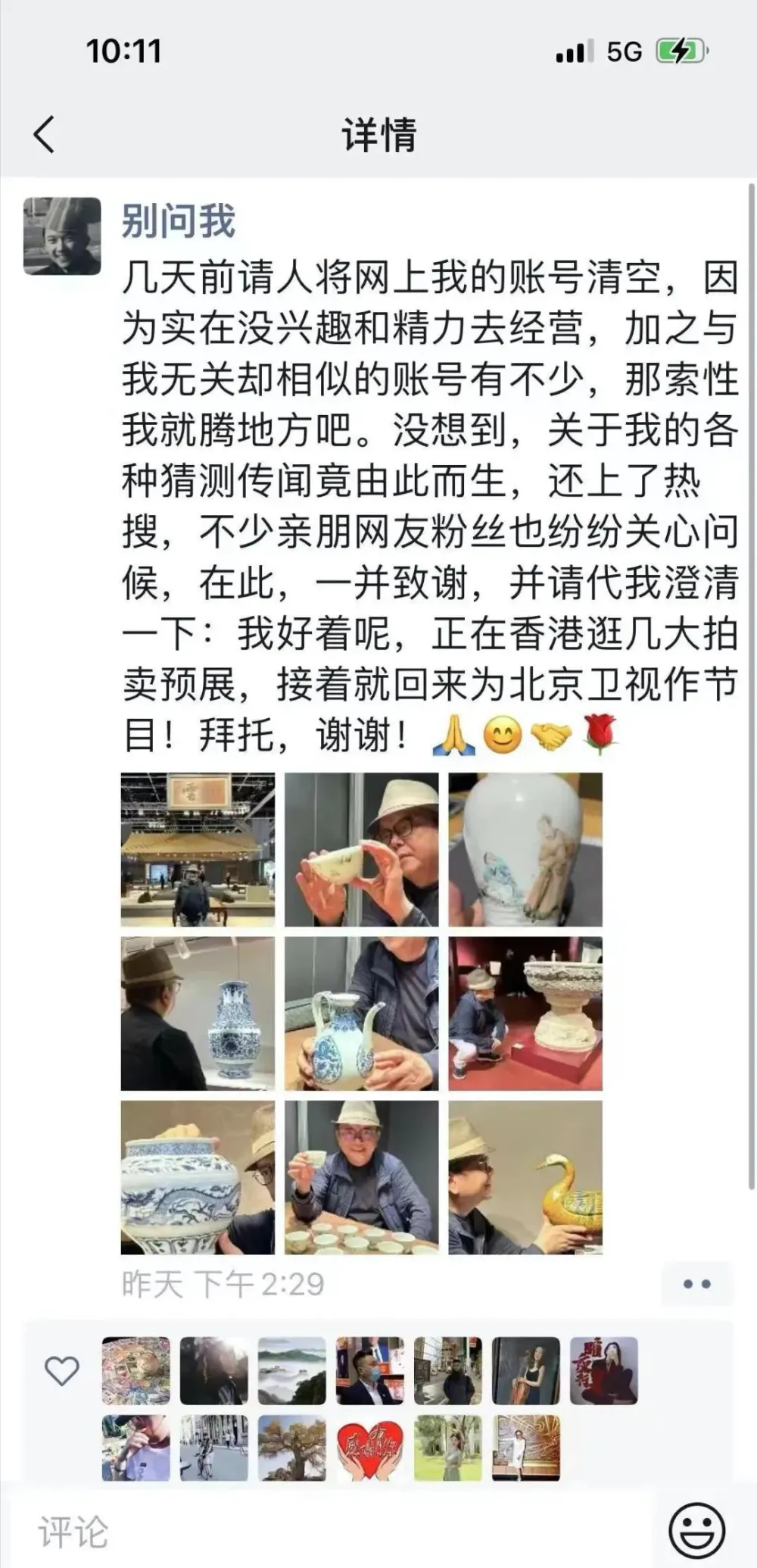Open the emoji picker smiley
The image size is (757, 1568).
click(696, 1530)
